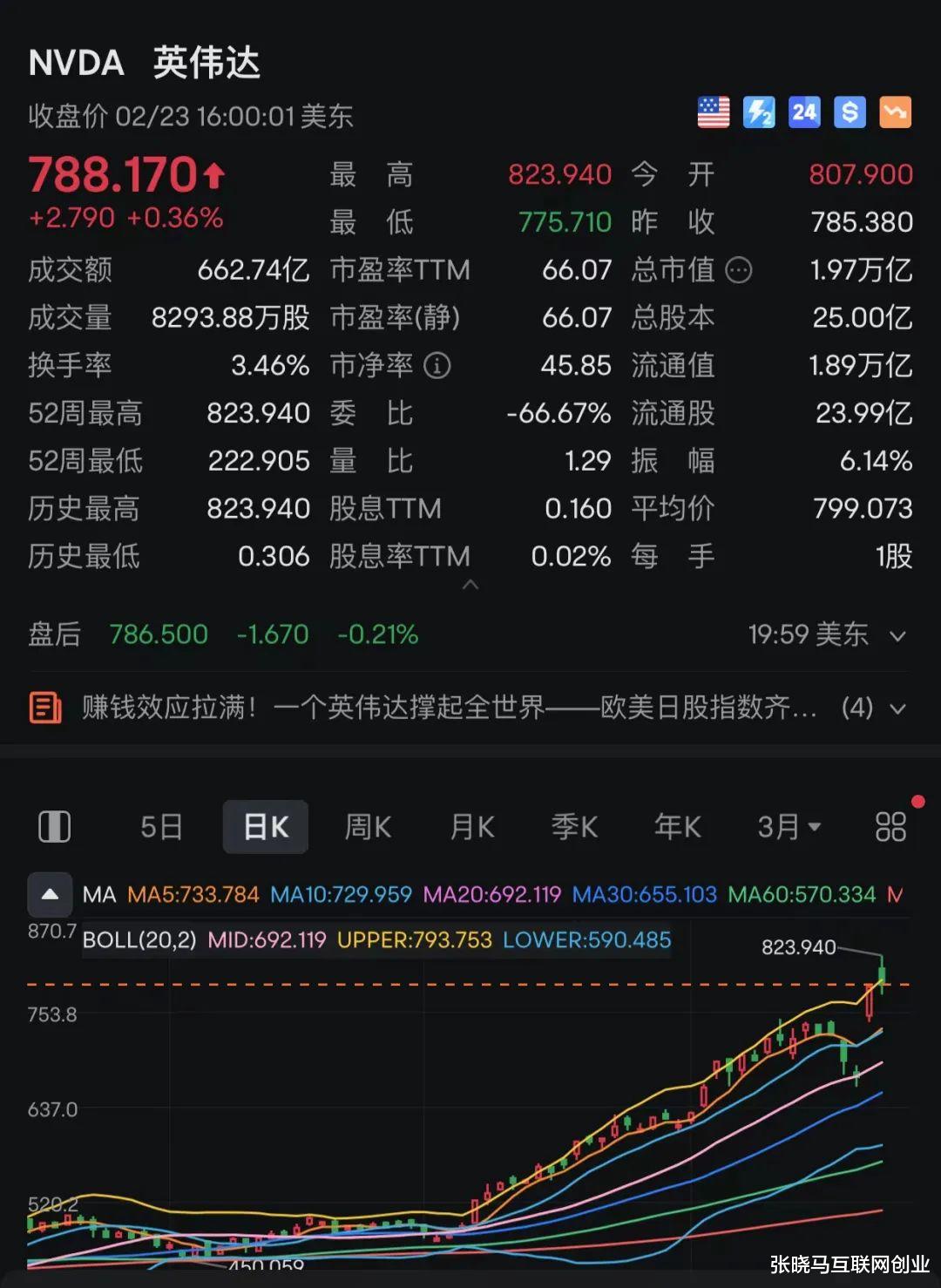941x1288 pixels.
Task: Open the 3月 time range dropdown
Action: pyautogui.click(x=789, y=826)
